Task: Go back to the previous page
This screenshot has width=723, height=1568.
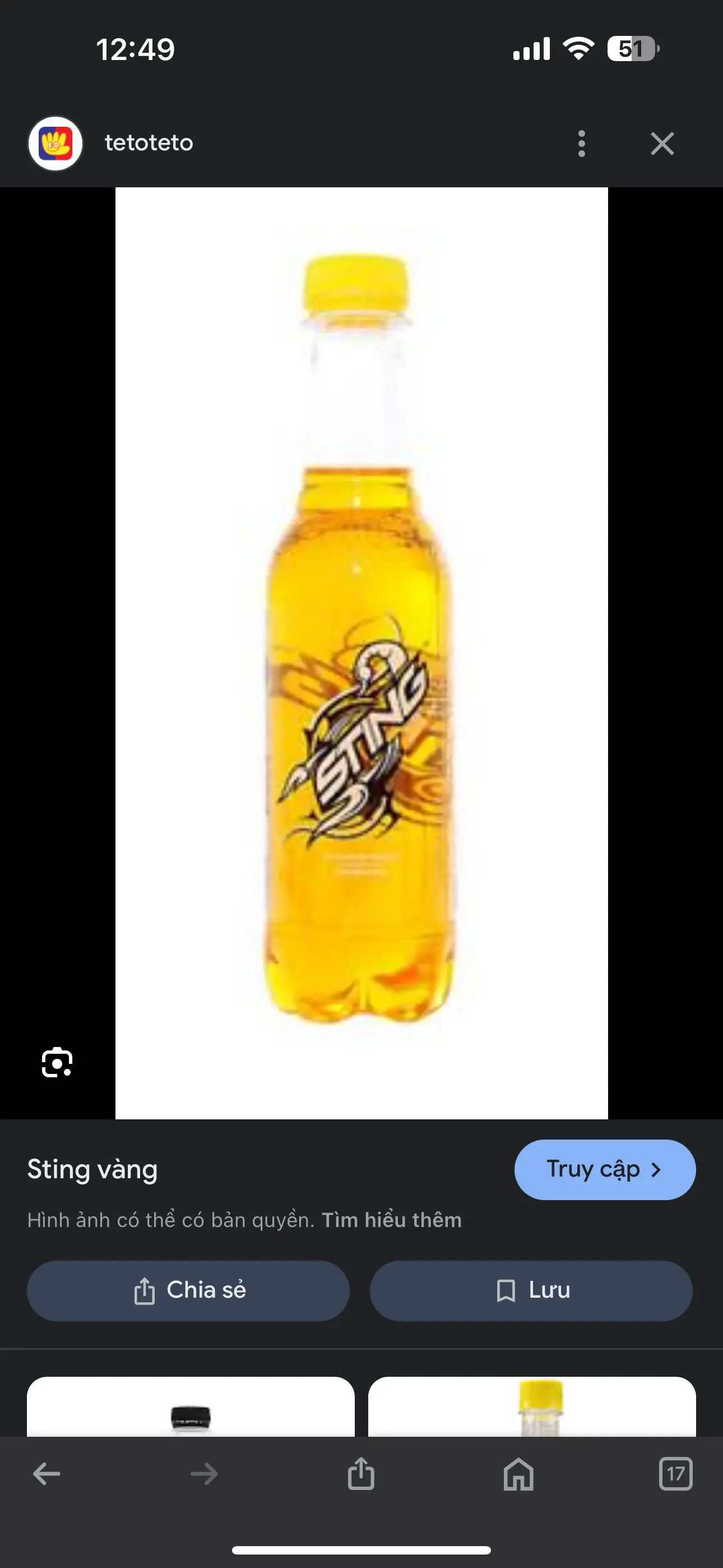Action: [47, 1474]
